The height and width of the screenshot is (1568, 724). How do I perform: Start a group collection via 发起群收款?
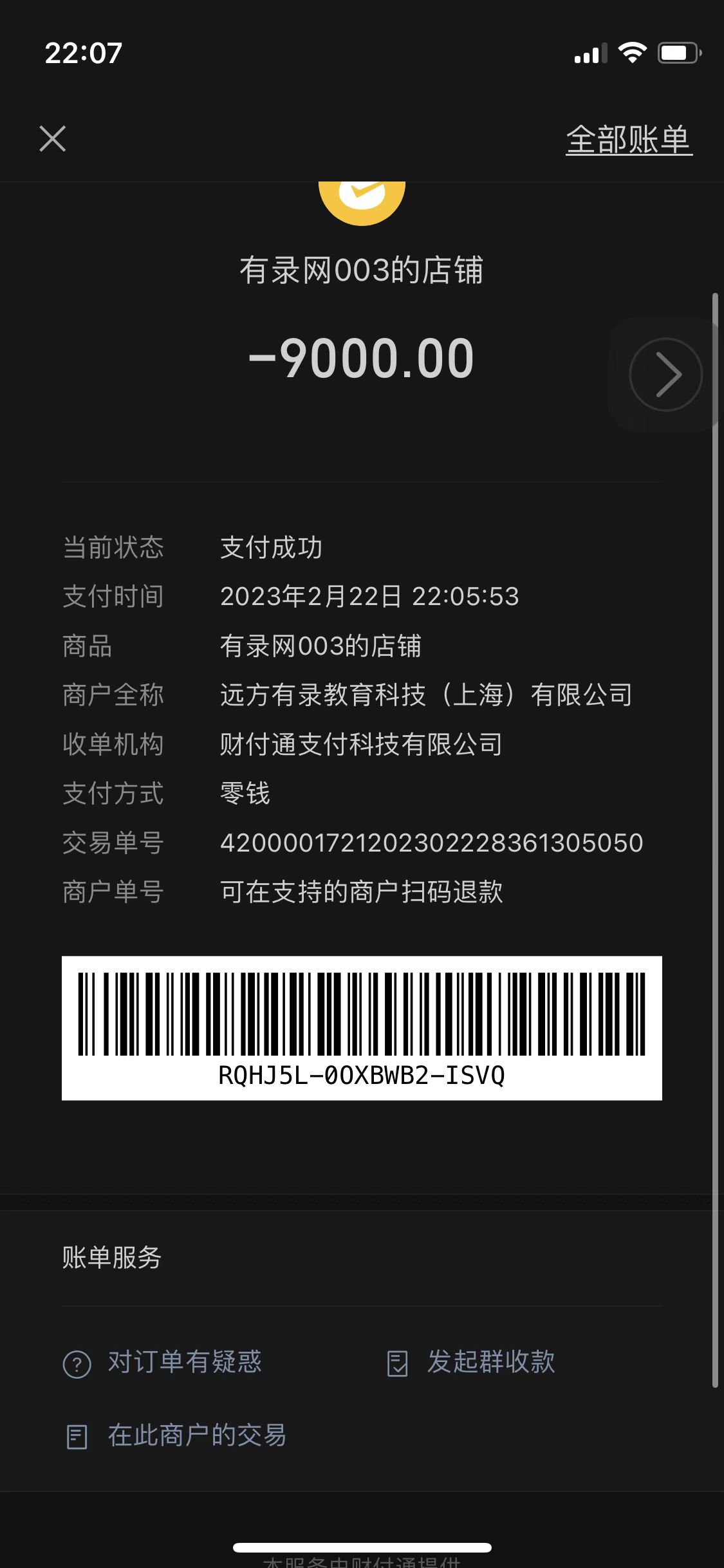coord(471,1363)
